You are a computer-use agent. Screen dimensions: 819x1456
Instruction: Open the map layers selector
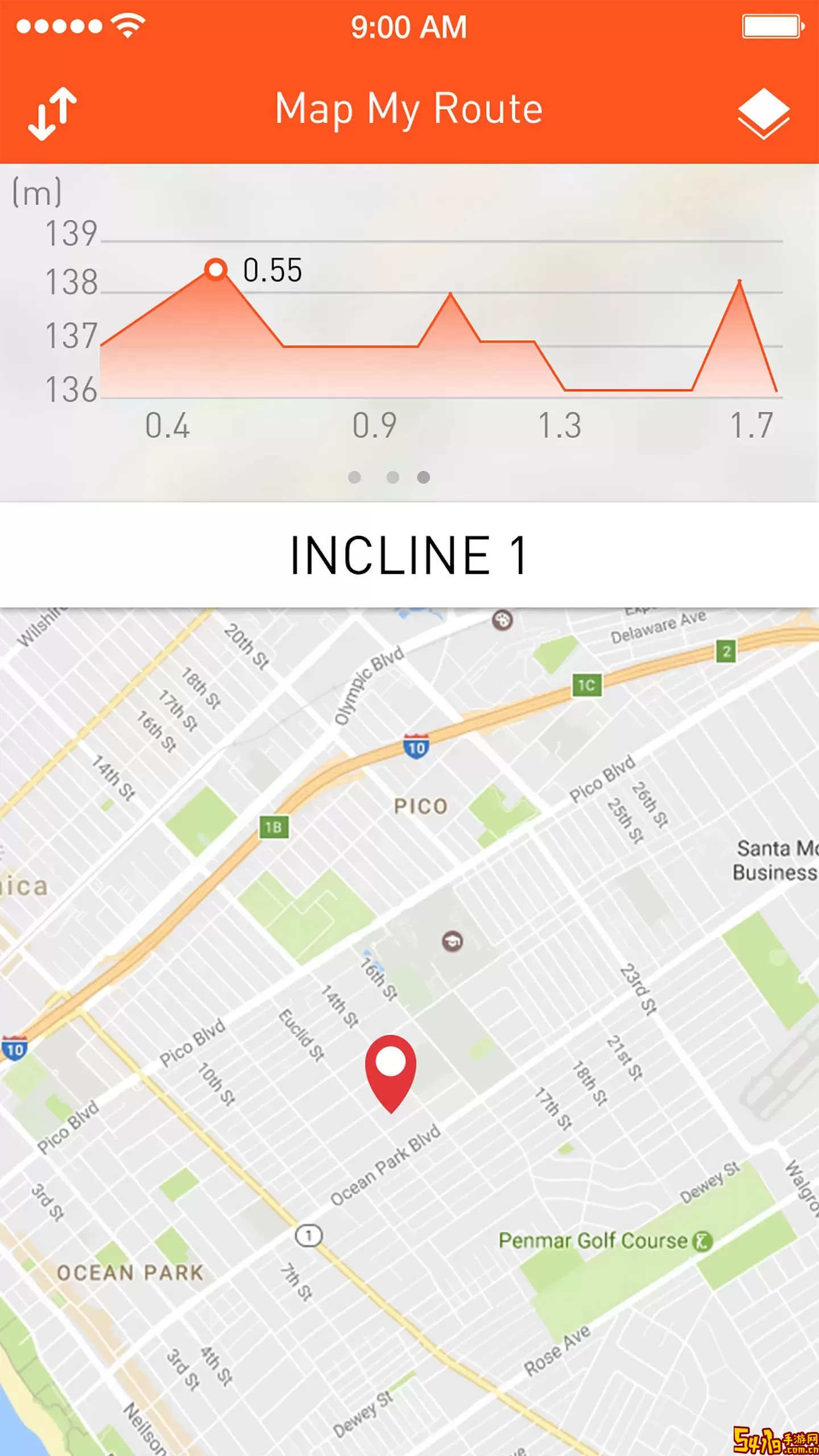point(763,113)
